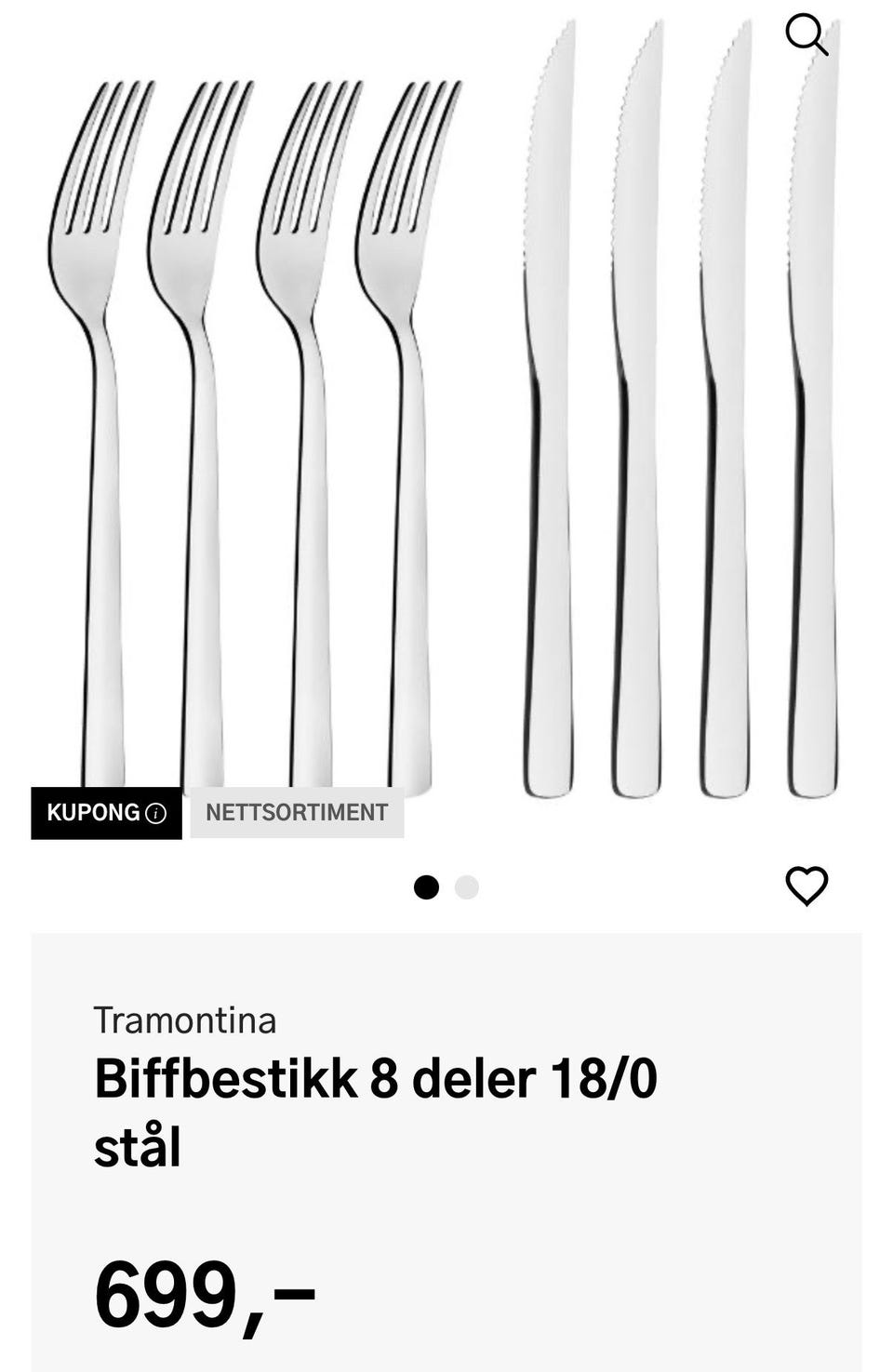Switch to the next product image dot

point(466,887)
